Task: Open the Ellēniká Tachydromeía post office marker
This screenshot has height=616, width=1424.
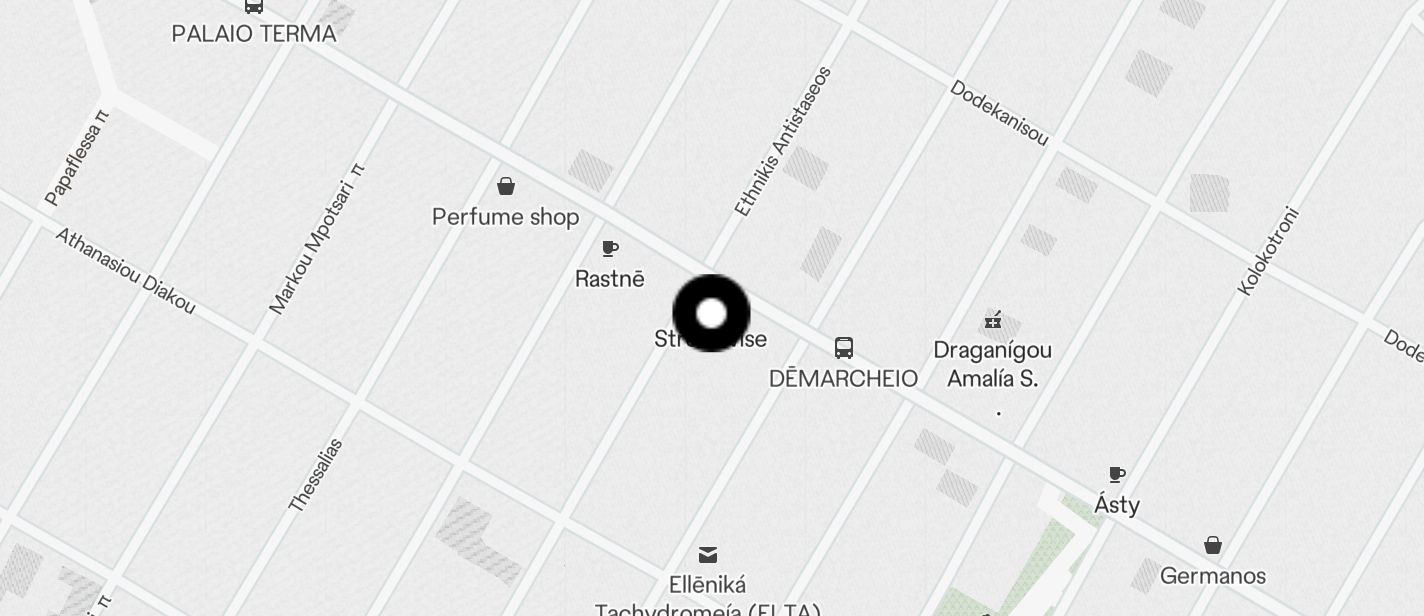Action: point(708,555)
